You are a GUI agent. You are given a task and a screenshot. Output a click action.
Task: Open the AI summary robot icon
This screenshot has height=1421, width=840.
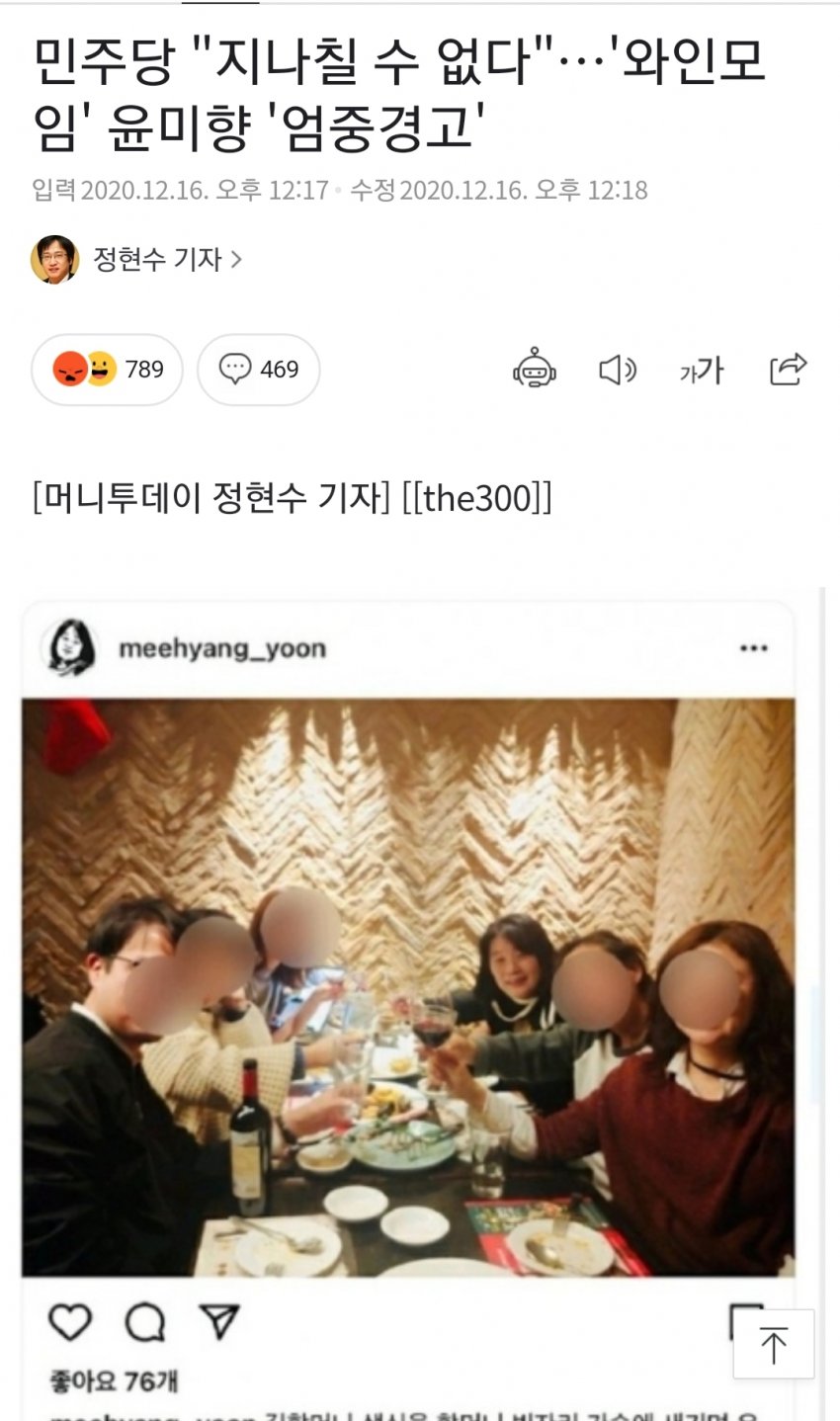coord(535,370)
